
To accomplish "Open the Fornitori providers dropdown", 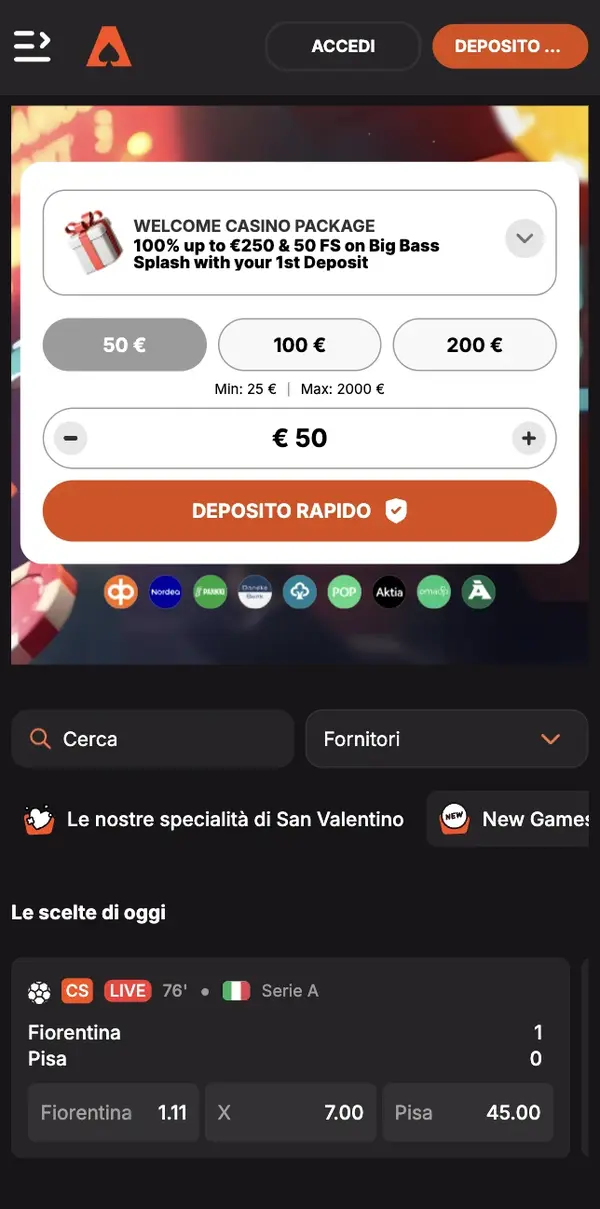I will click(x=446, y=739).
